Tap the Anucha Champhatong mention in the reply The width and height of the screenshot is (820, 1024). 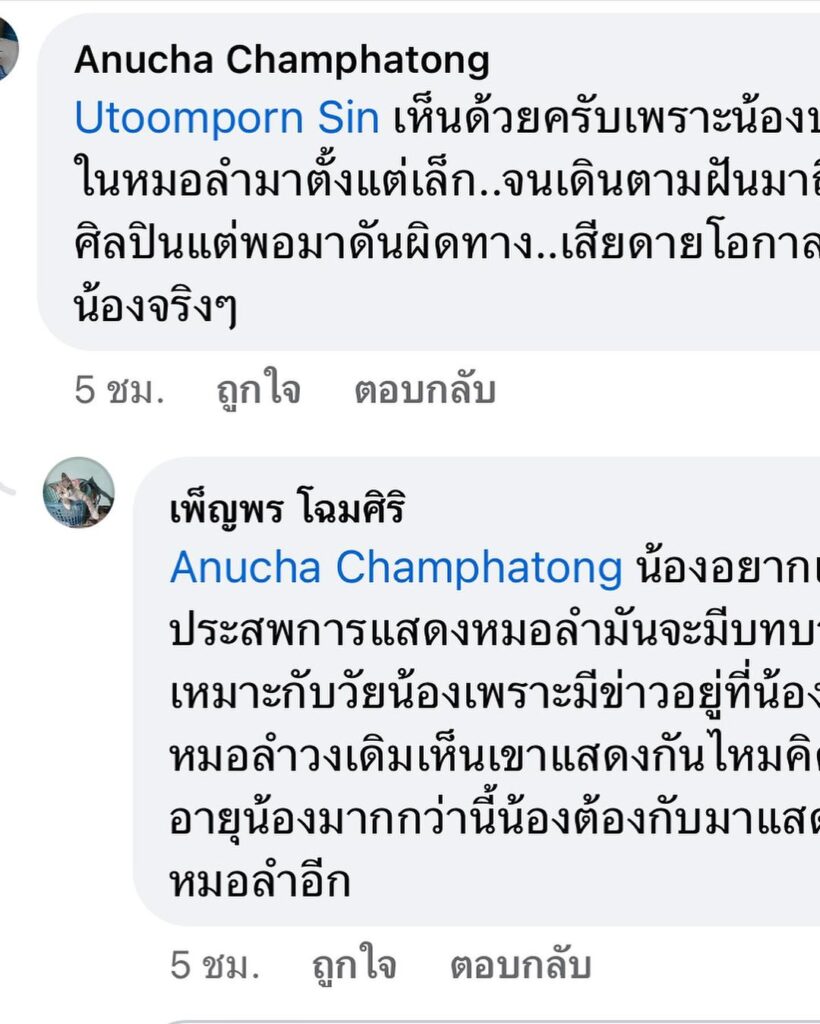point(396,568)
